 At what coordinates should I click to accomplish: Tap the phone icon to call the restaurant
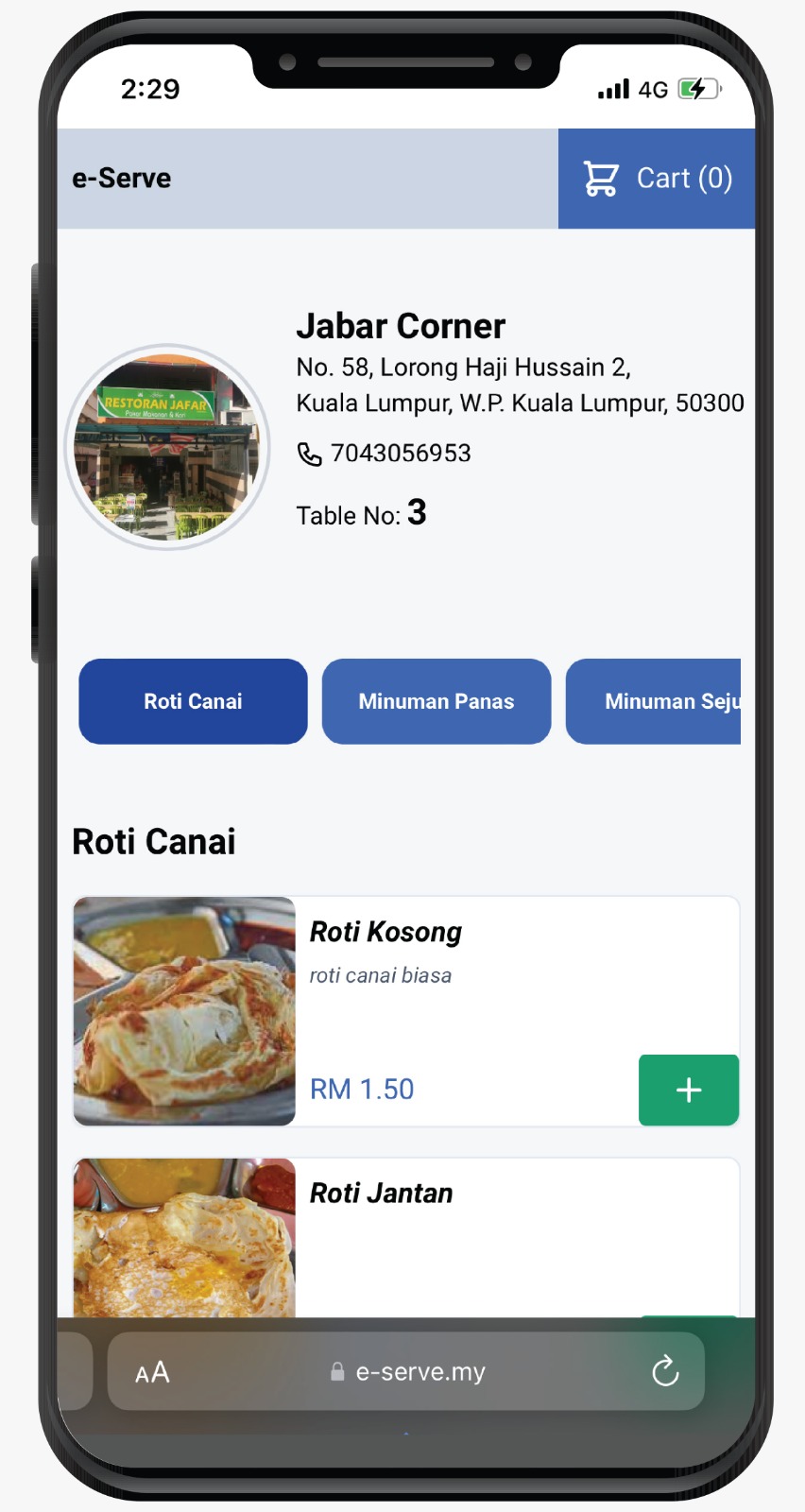pos(309,454)
